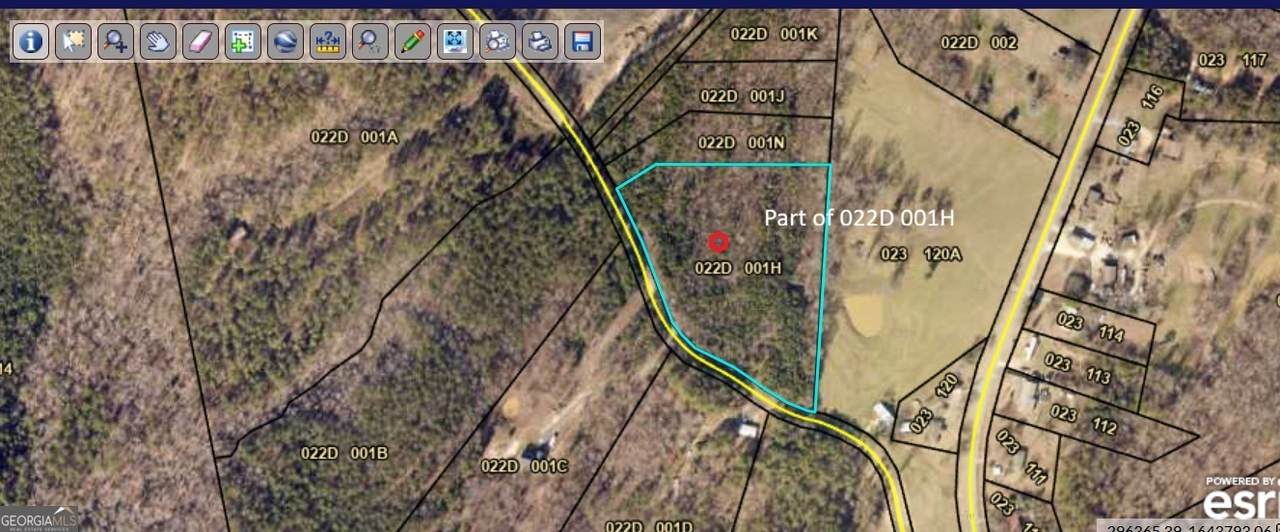Activate the identify info tool
Viewport: 1280px width, 532px height.
pyautogui.click(x=30, y=41)
